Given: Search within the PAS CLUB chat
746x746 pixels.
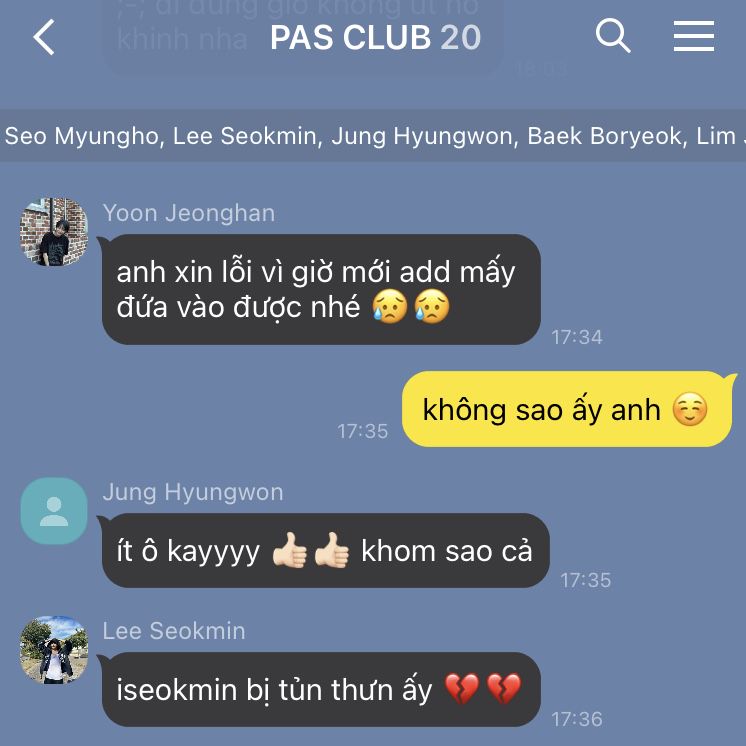Looking at the screenshot, I should (x=612, y=37).
